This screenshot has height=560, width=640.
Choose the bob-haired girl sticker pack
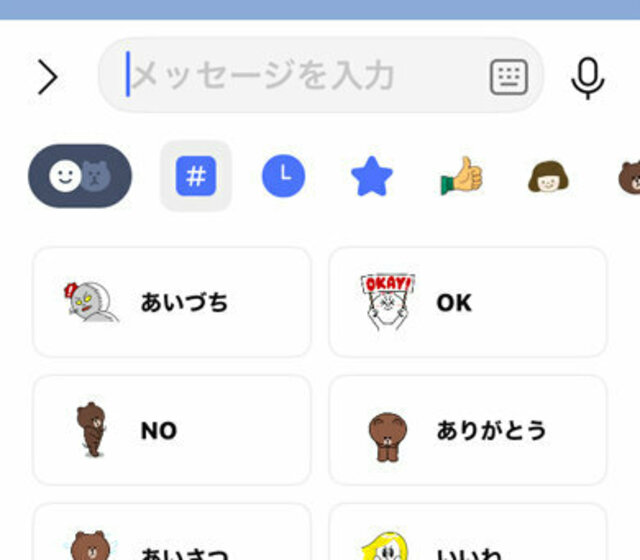[549, 177]
